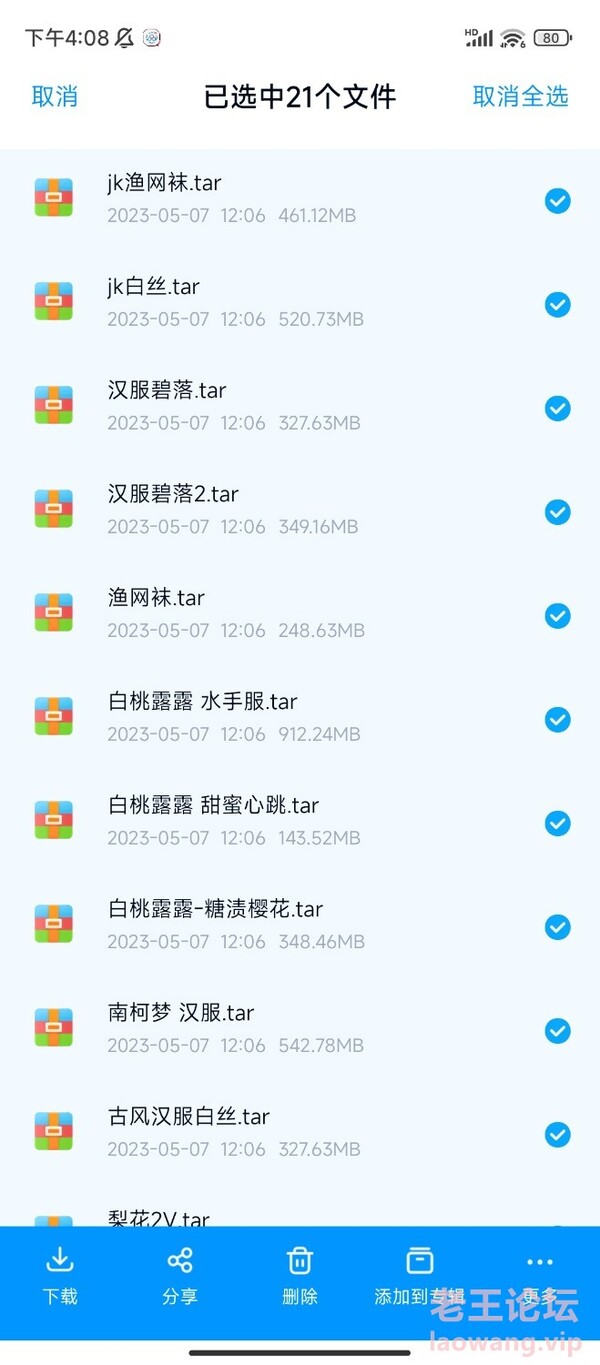Tap 取消 to cancel selection
Viewport: 600px width, 1365px height.
pyautogui.click(x=55, y=96)
